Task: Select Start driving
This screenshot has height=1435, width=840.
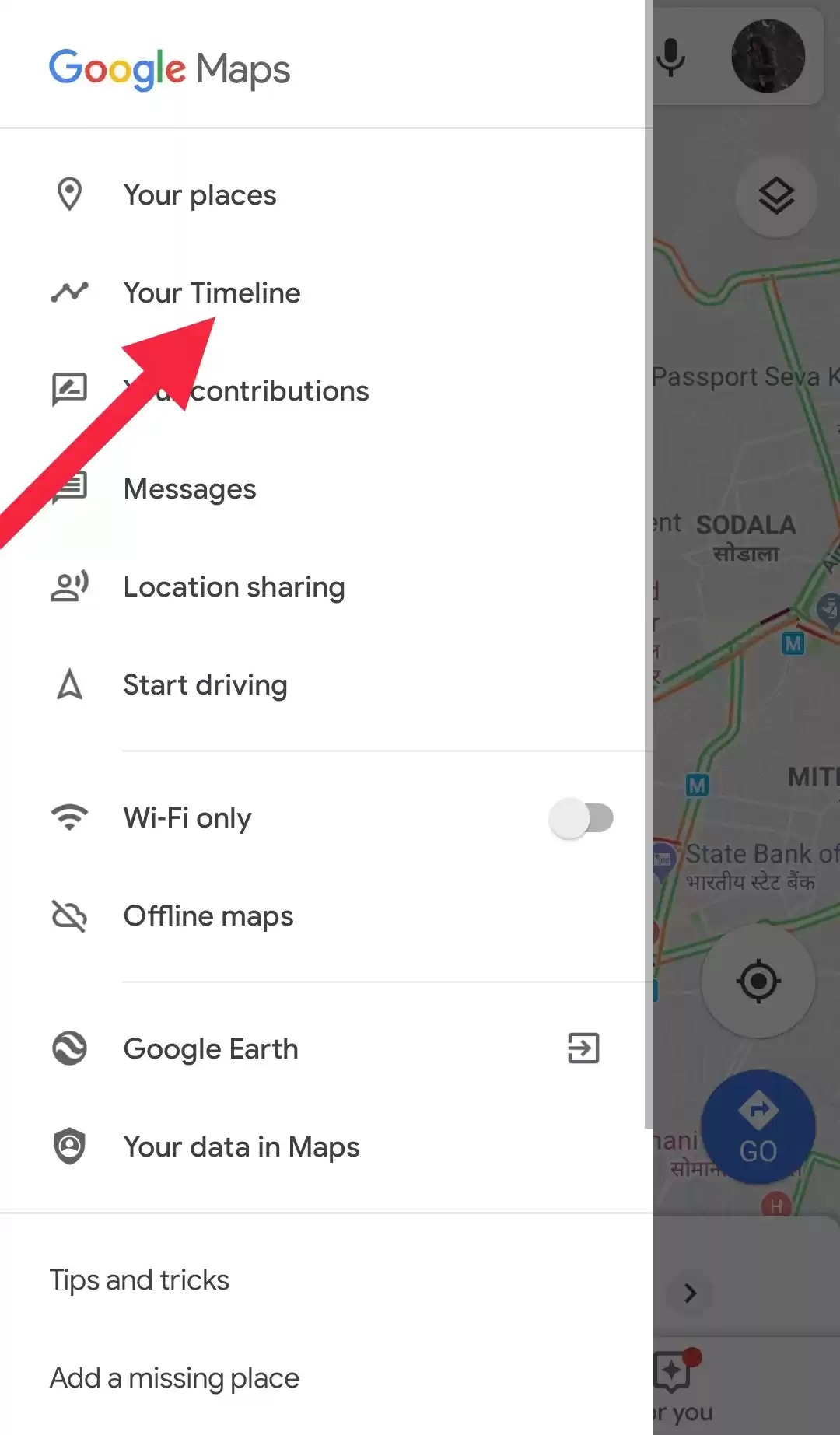Action: [x=205, y=685]
